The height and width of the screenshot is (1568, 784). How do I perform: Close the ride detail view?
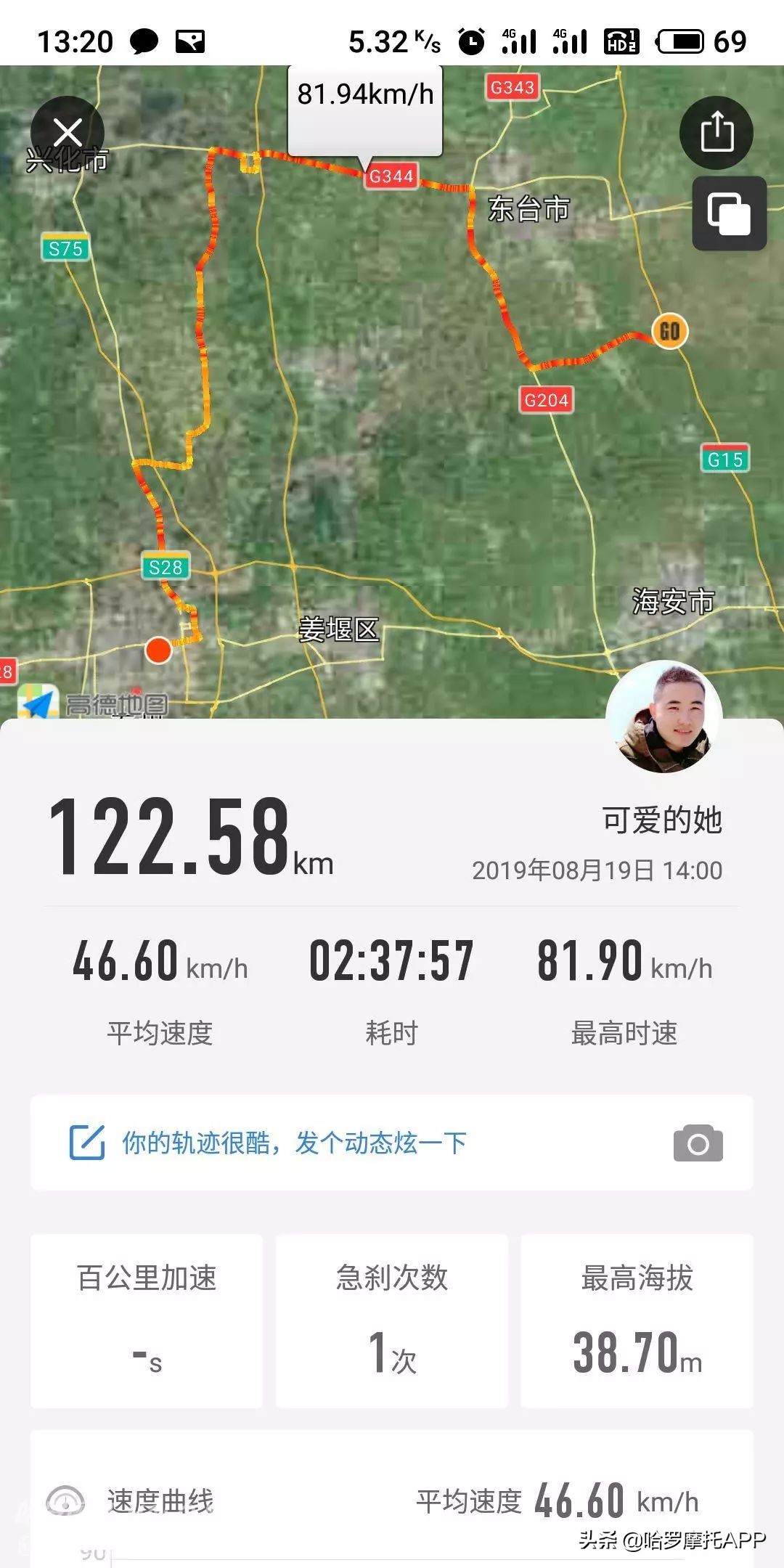tap(66, 132)
